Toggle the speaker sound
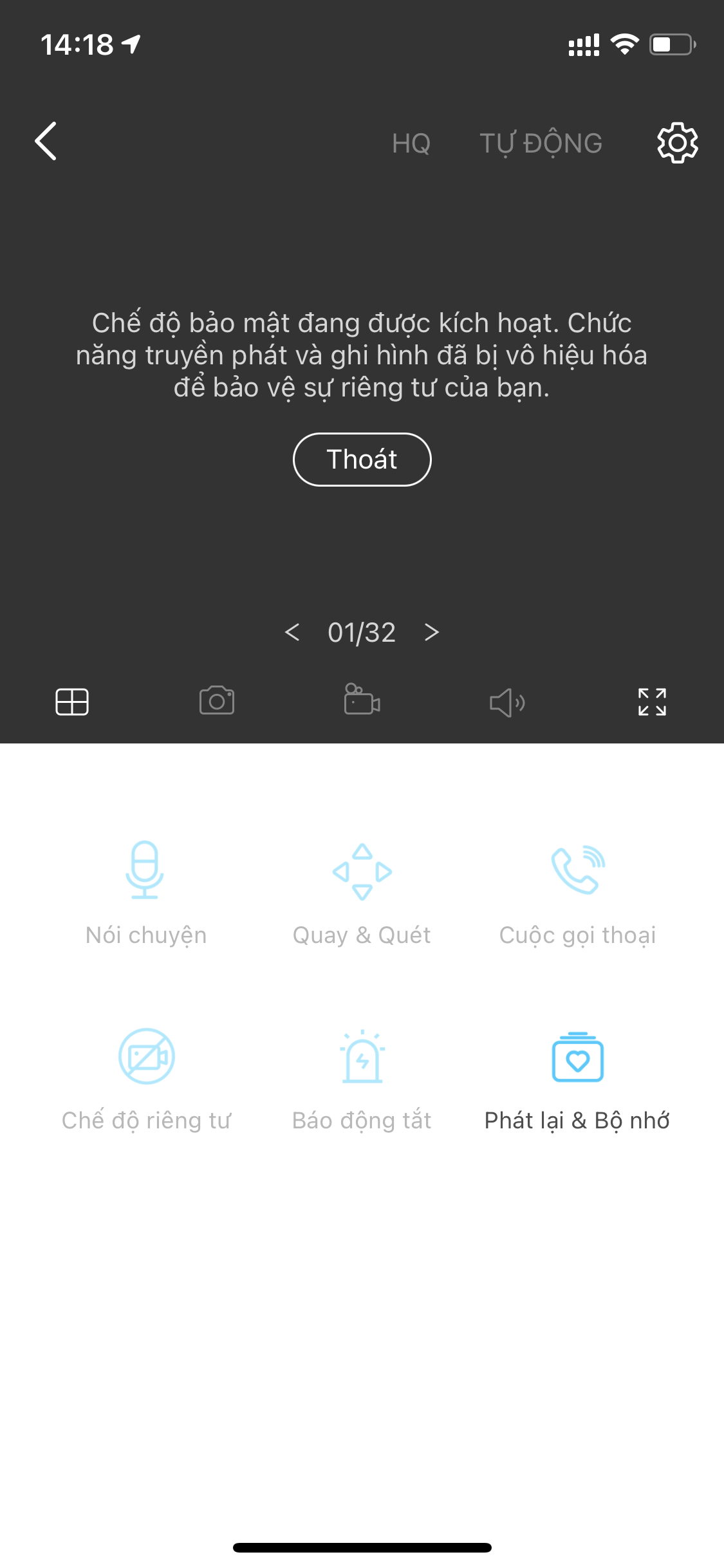Viewport: 724px width, 1568px height. [x=507, y=702]
